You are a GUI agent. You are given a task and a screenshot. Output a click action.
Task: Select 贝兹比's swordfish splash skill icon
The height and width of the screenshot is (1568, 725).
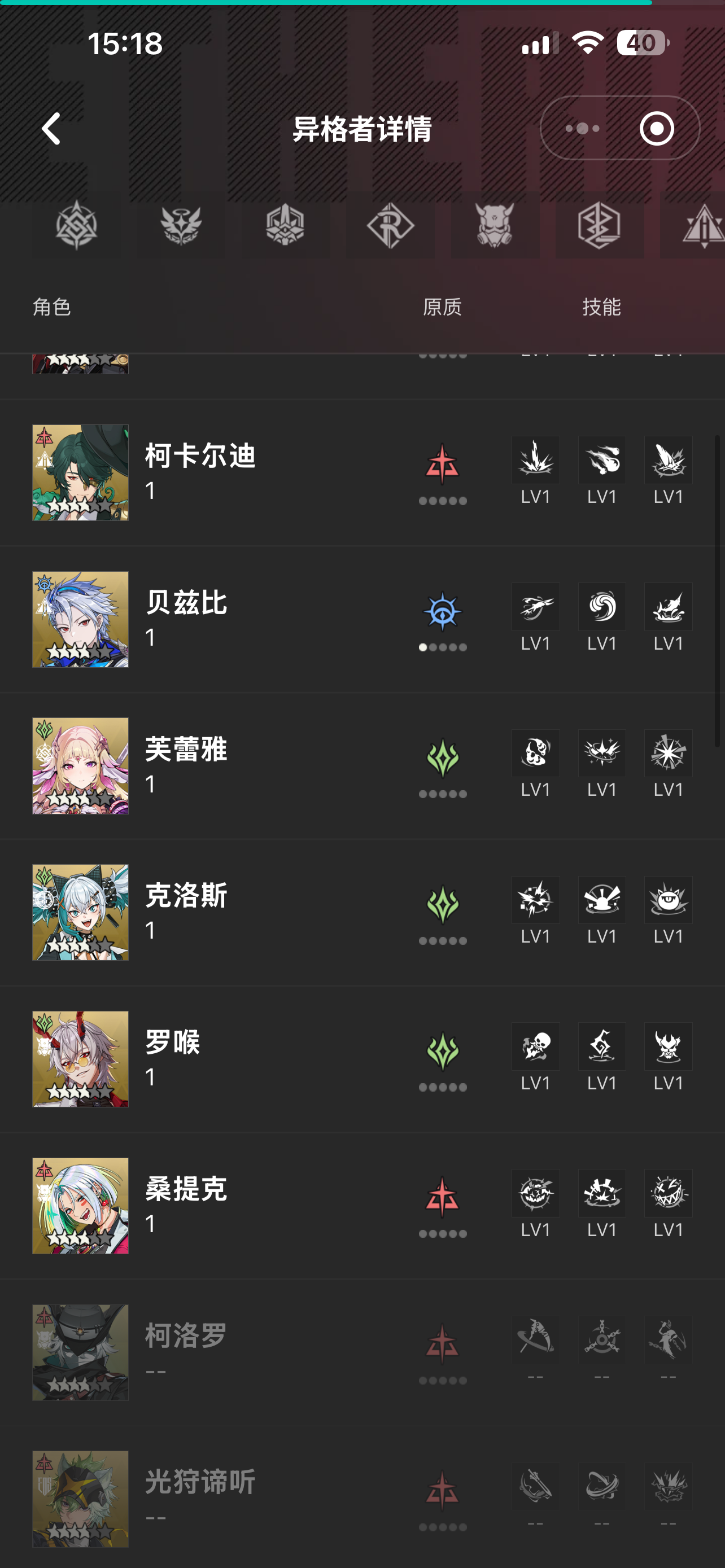pos(668,607)
